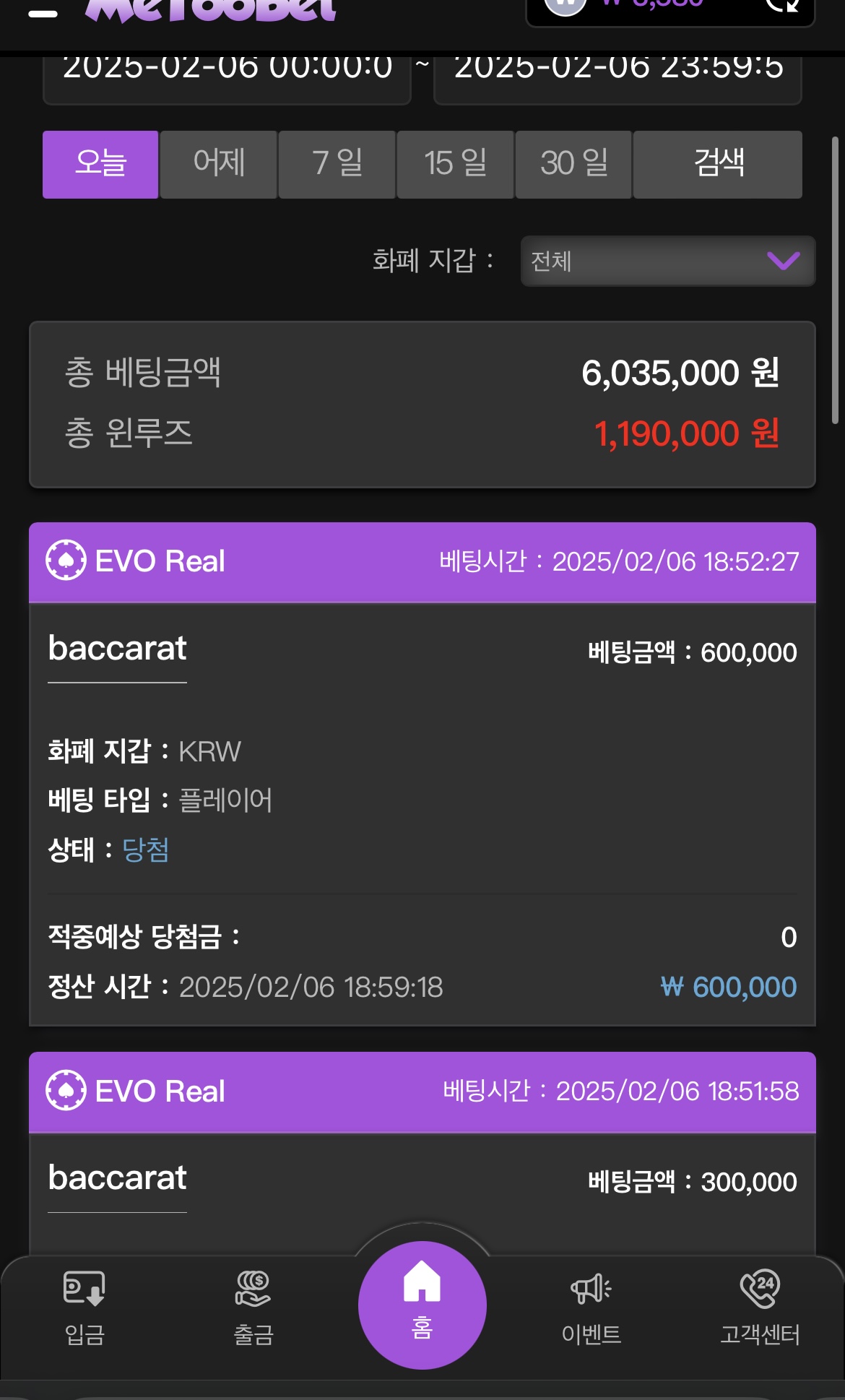Choose the 15 일 range
The height and width of the screenshot is (1400, 845).
456,164
